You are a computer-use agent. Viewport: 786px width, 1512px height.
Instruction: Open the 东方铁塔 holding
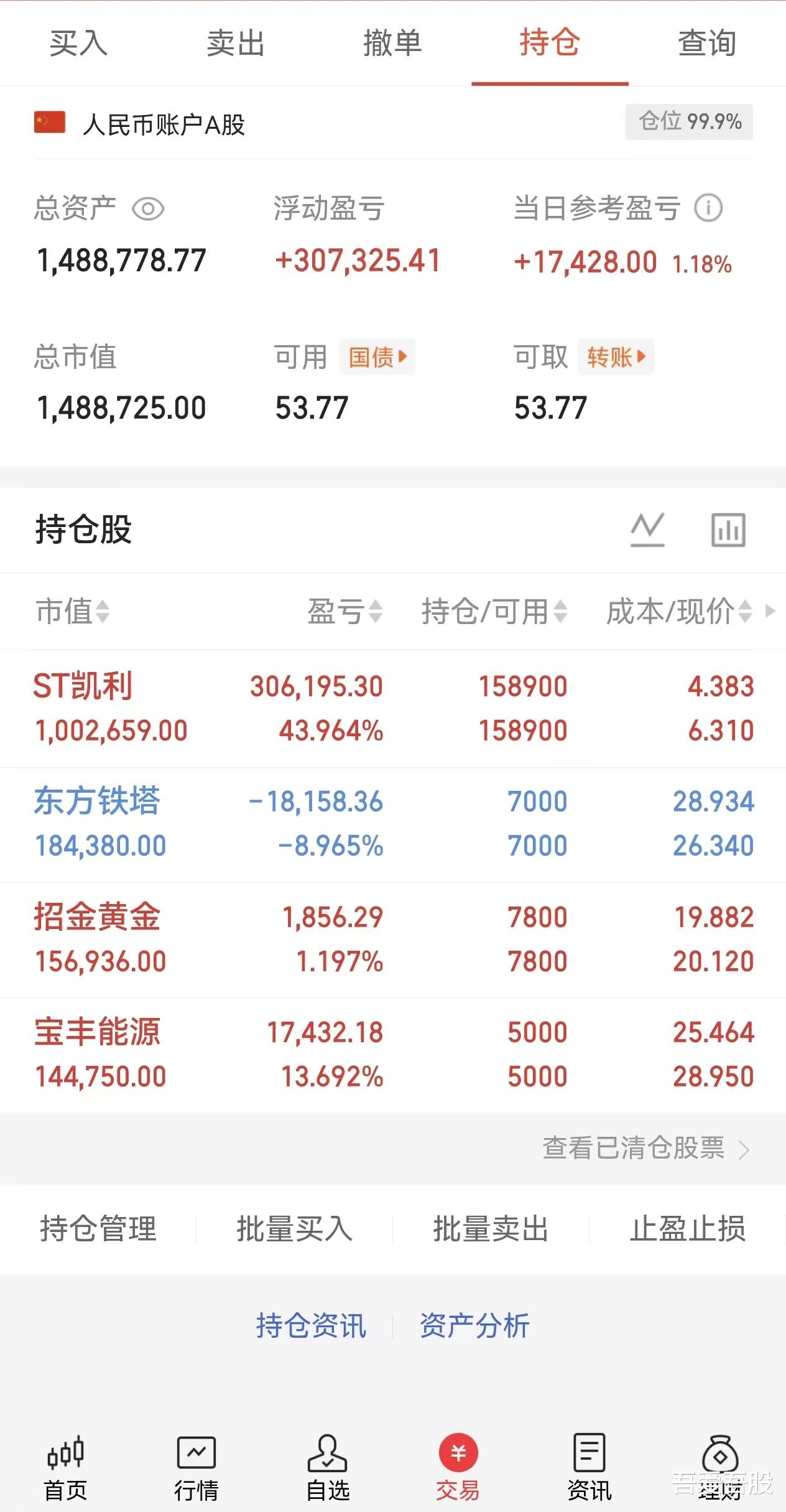(97, 801)
